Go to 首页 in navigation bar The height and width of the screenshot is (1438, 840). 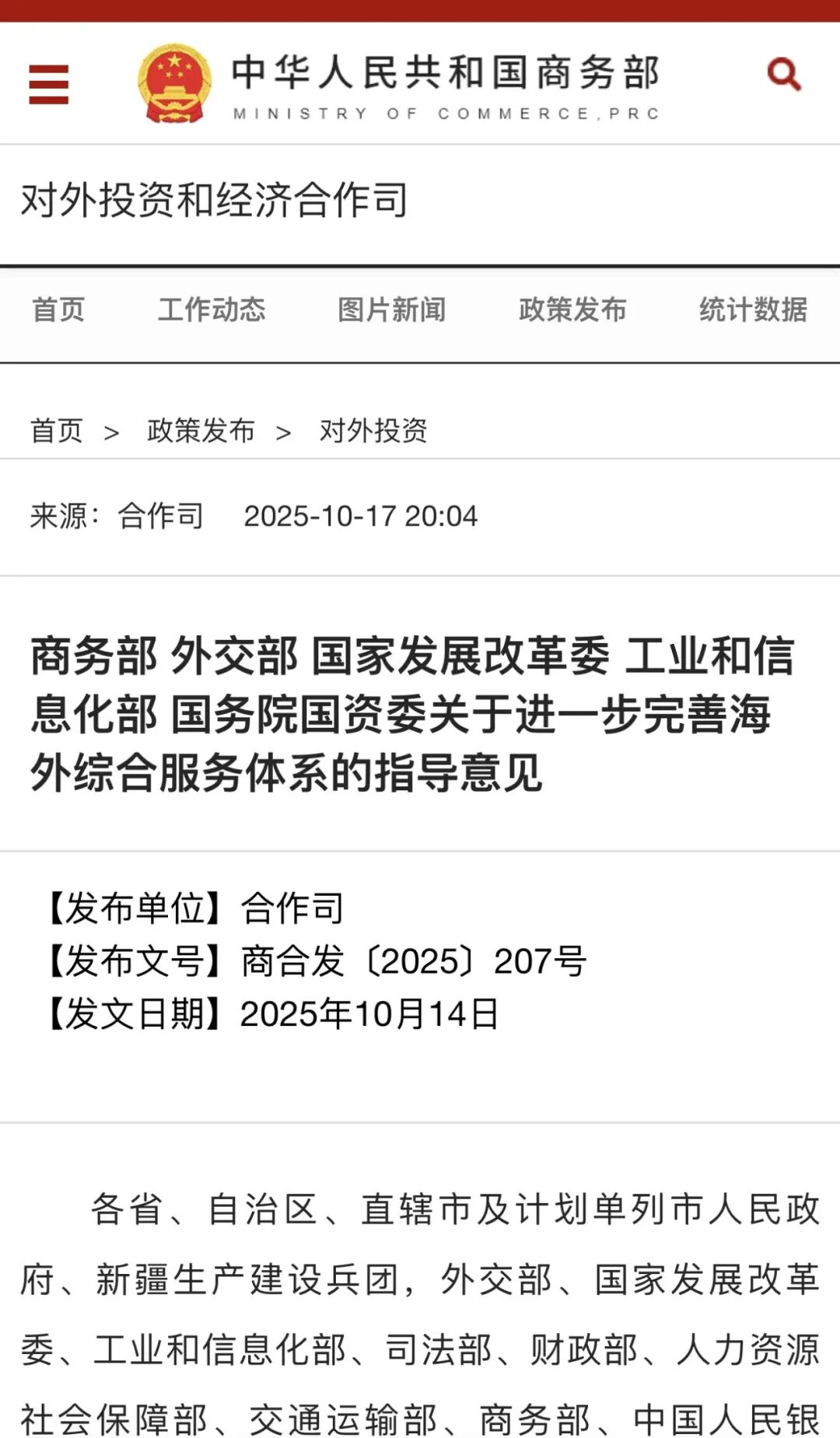(x=58, y=310)
